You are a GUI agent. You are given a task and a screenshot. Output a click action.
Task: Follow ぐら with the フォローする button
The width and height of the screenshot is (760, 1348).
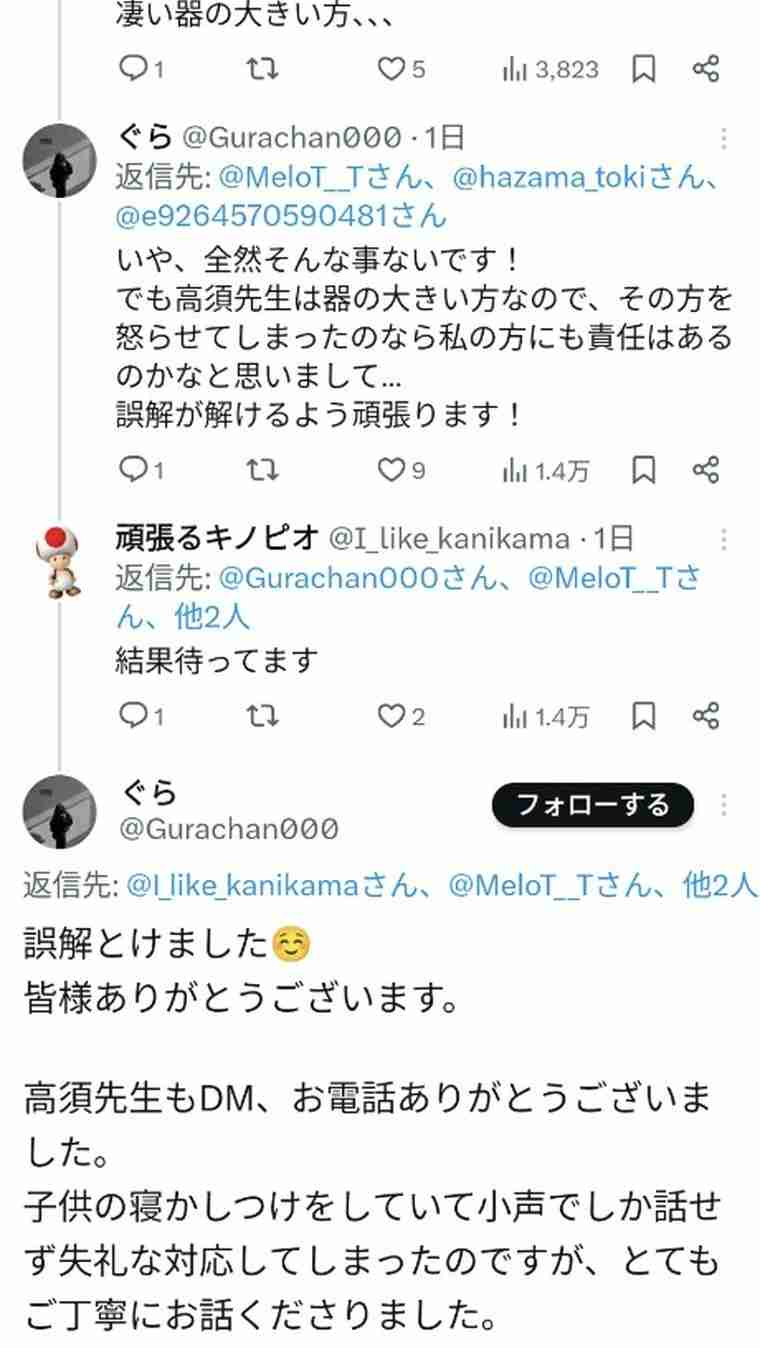592,804
